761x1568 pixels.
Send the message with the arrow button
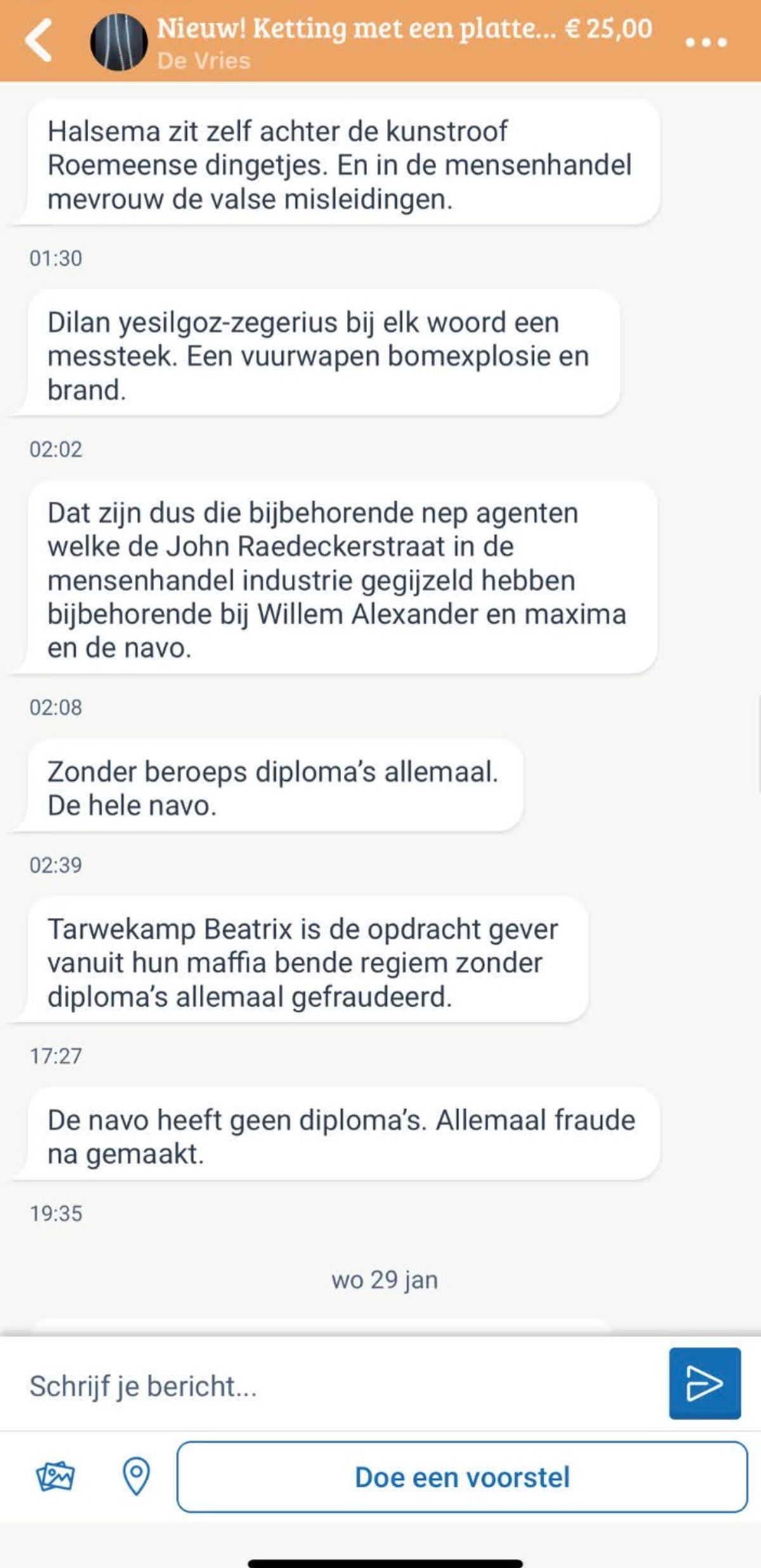tap(705, 1383)
